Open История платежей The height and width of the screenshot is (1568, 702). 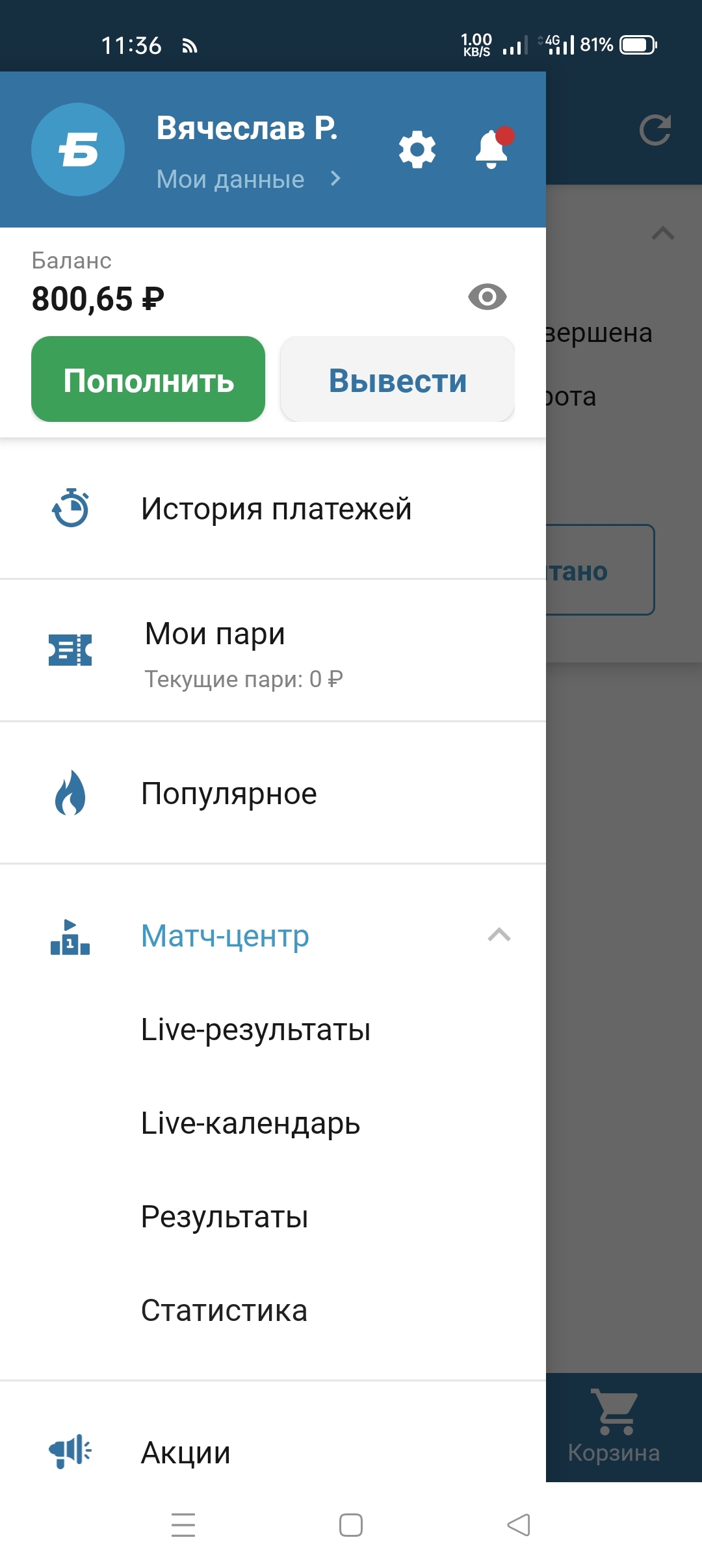[x=276, y=508]
